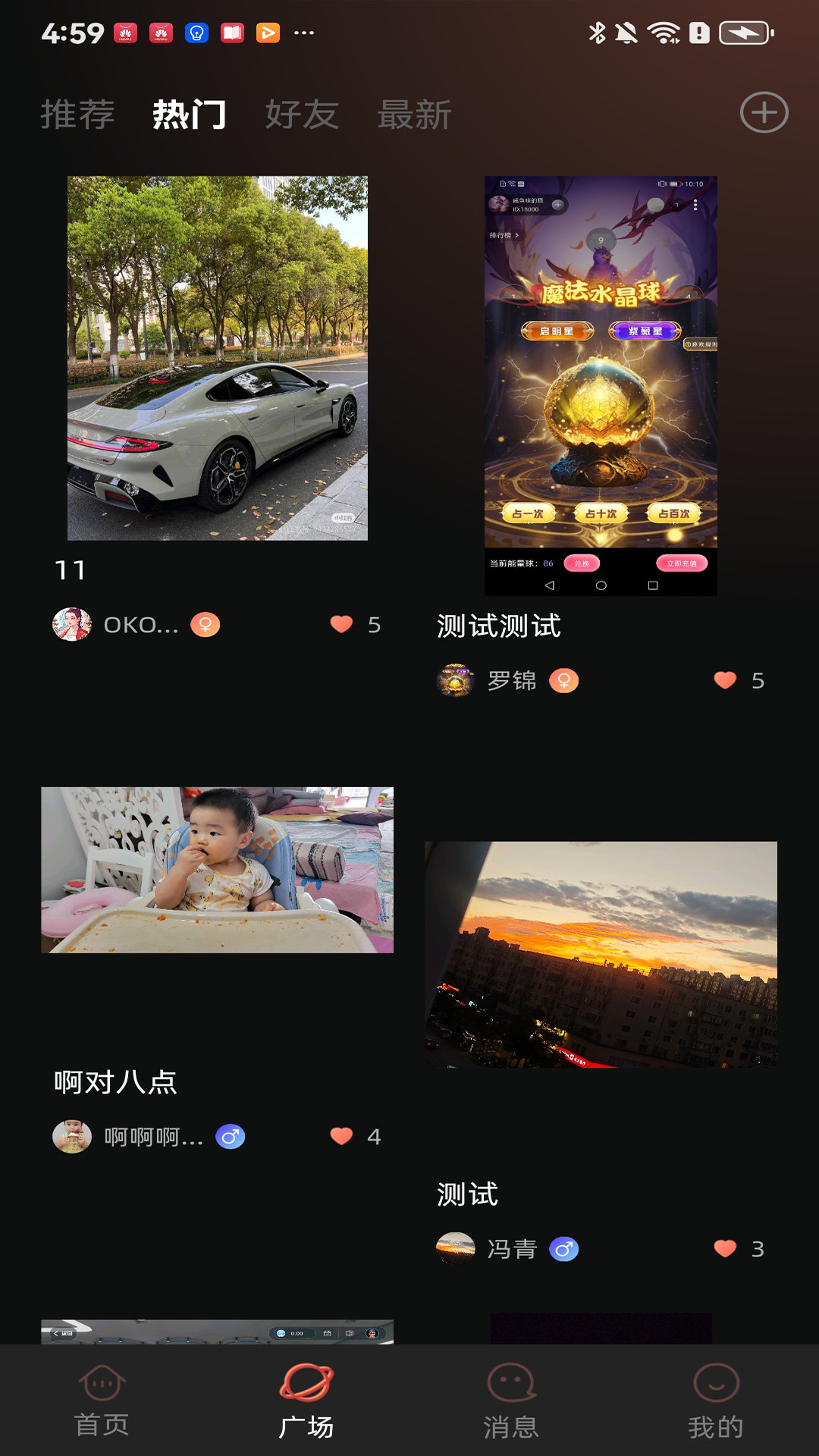View 冯青's profile avatar
819x1456 pixels.
pyautogui.click(x=456, y=1248)
